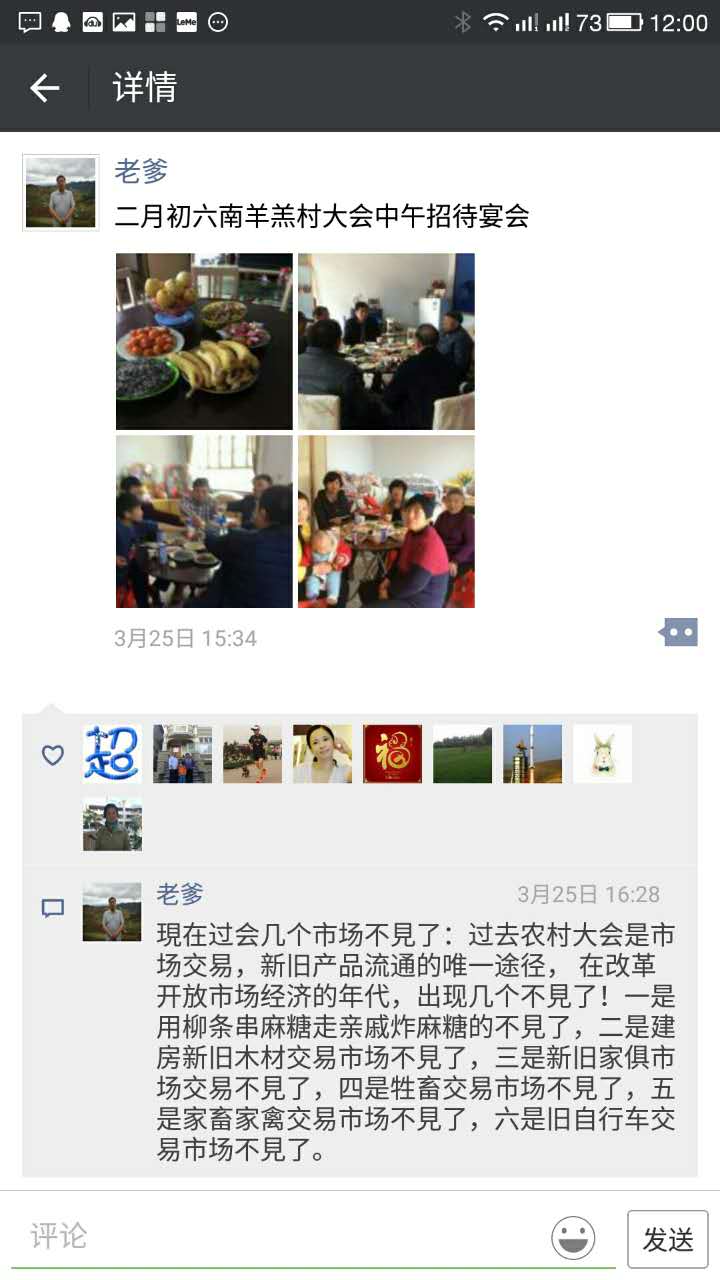
Task: Open the liker with the blue 超 avatar
Action: pos(112,754)
